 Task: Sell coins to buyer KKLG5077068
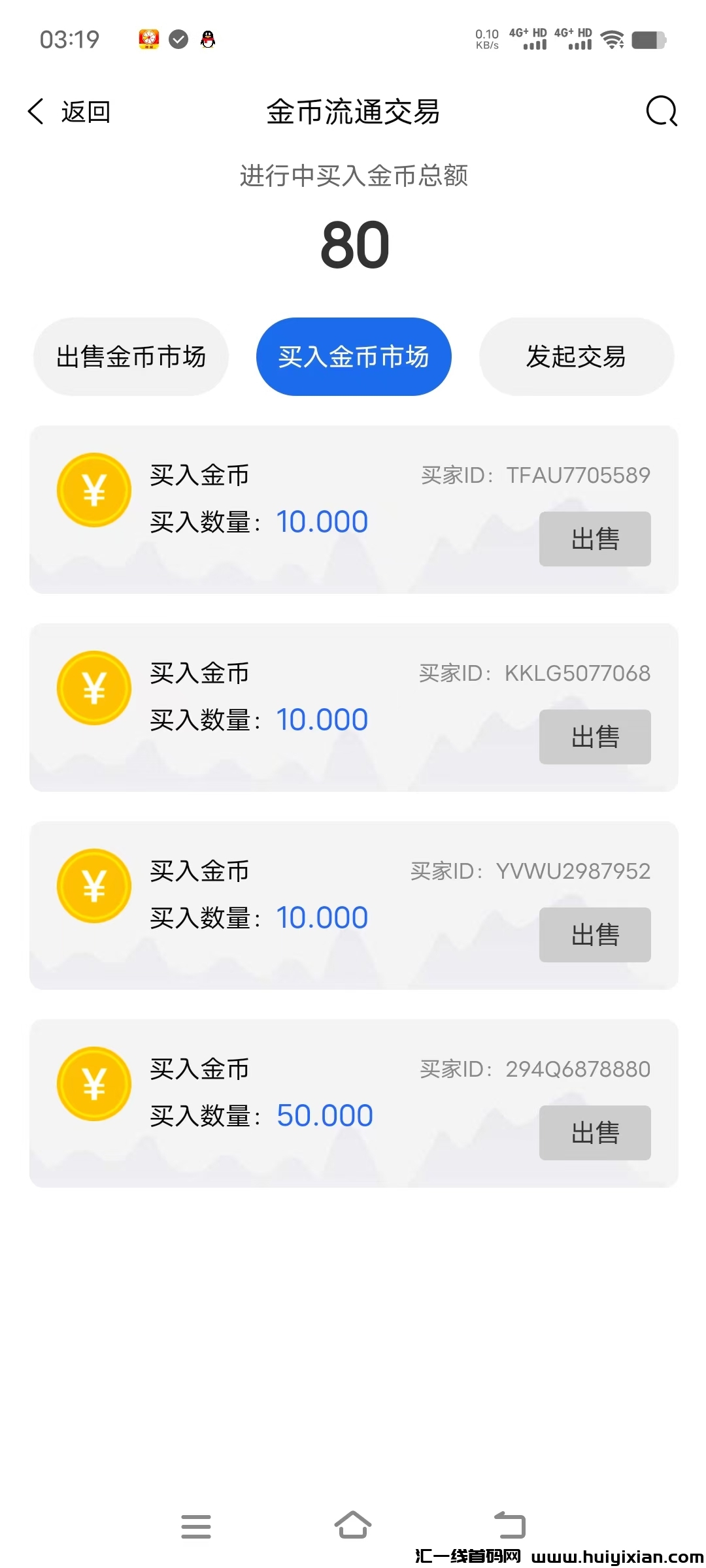coord(595,737)
